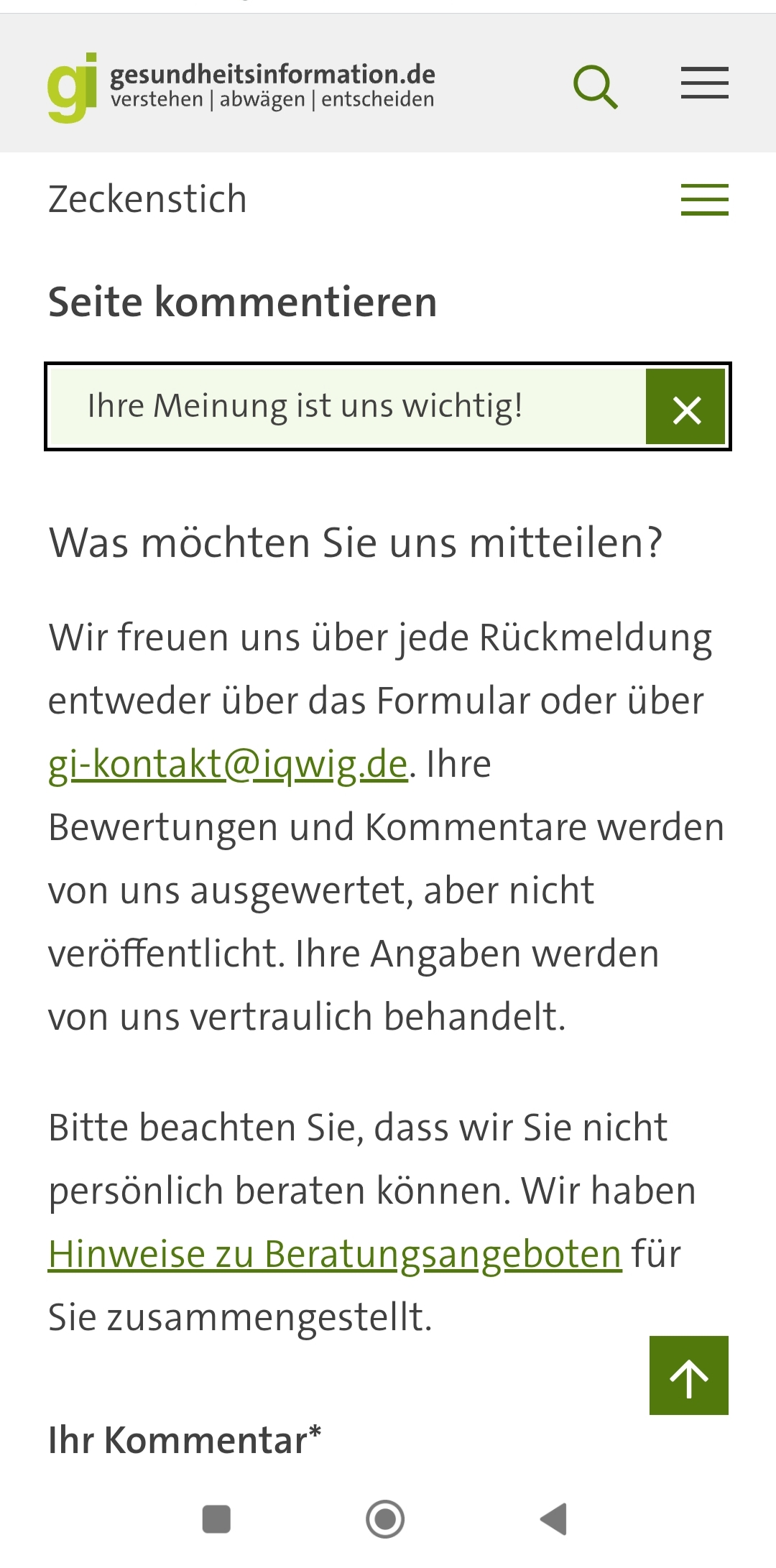Jump back to top with arrow button
The height and width of the screenshot is (1568, 776).
coord(688,1375)
